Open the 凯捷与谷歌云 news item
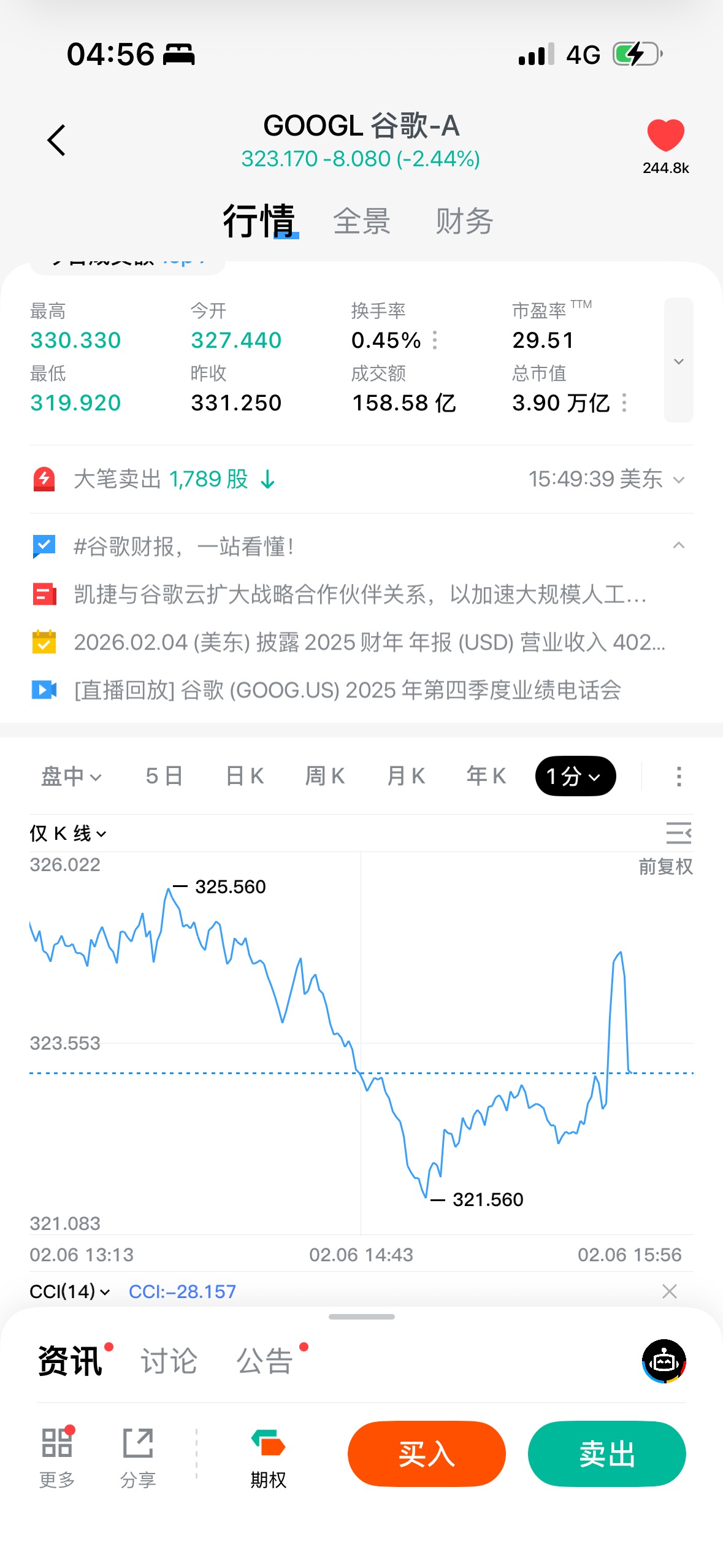Image resolution: width=723 pixels, height=1568 pixels. point(360,594)
